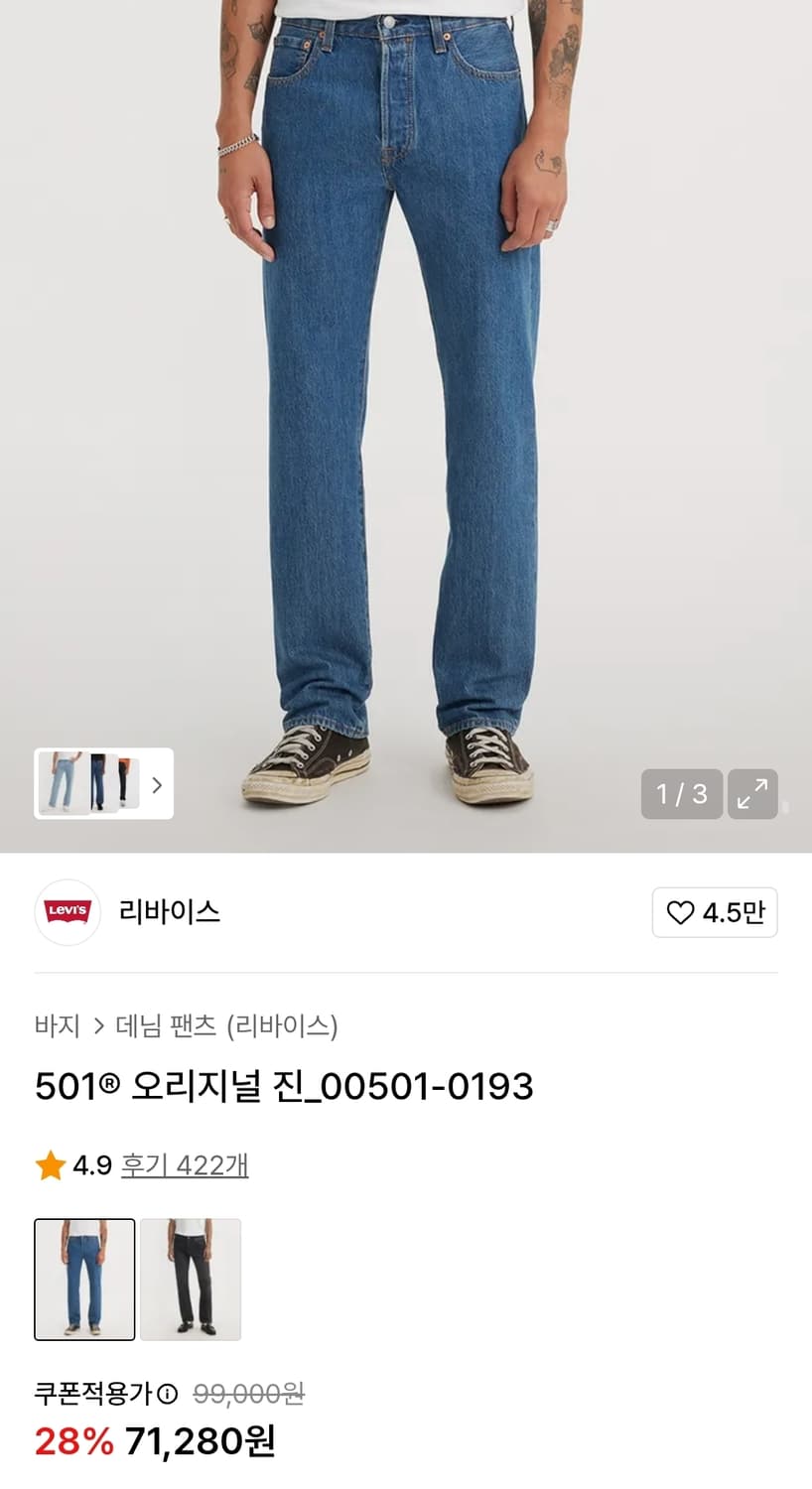Click the orange star rating icon
This screenshot has width=812, height=1489.
click(47, 1165)
